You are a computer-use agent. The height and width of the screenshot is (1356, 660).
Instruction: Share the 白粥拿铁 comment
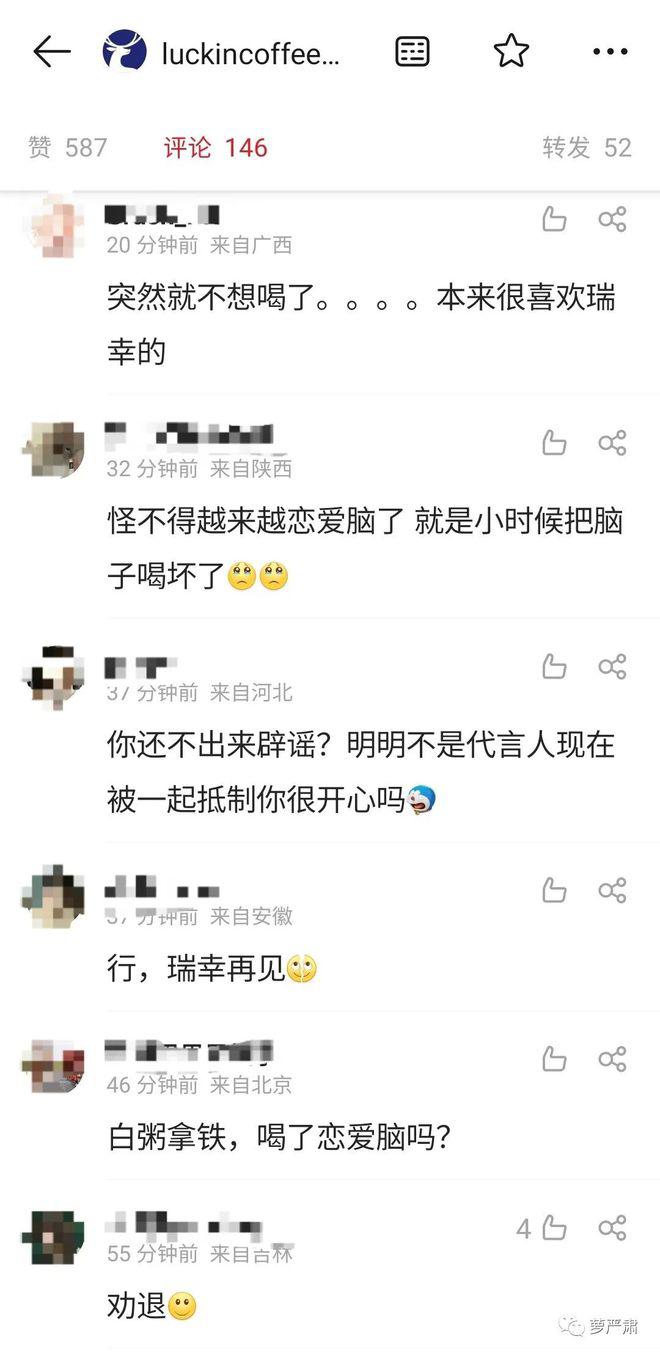[612, 1059]
